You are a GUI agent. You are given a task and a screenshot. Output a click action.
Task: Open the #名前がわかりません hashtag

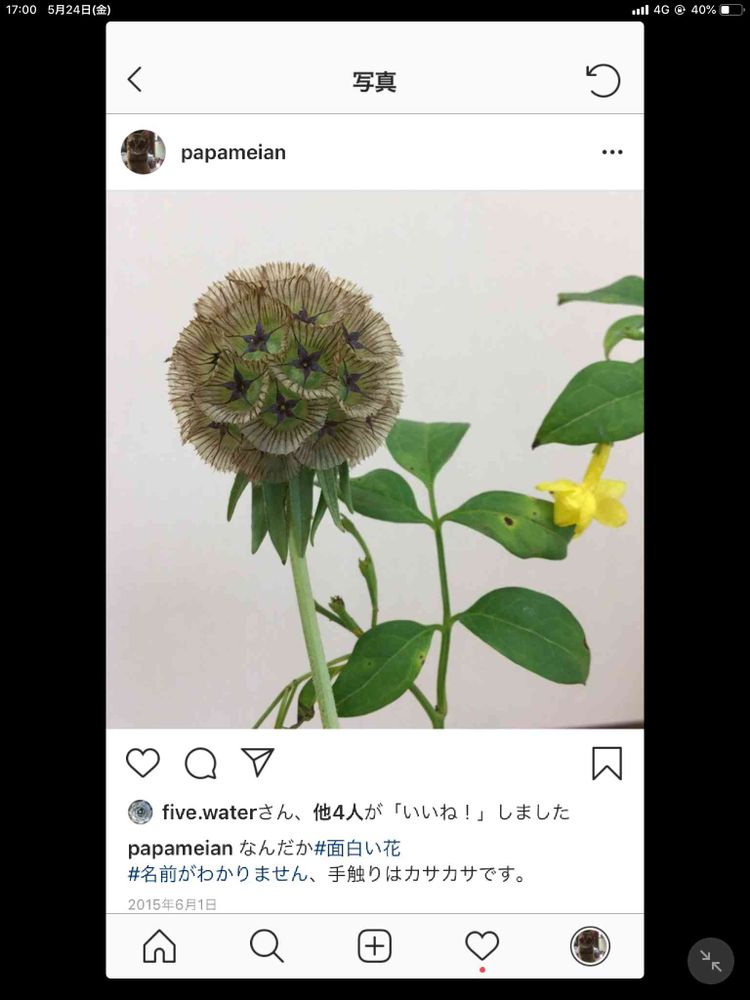tap(218, 874)
